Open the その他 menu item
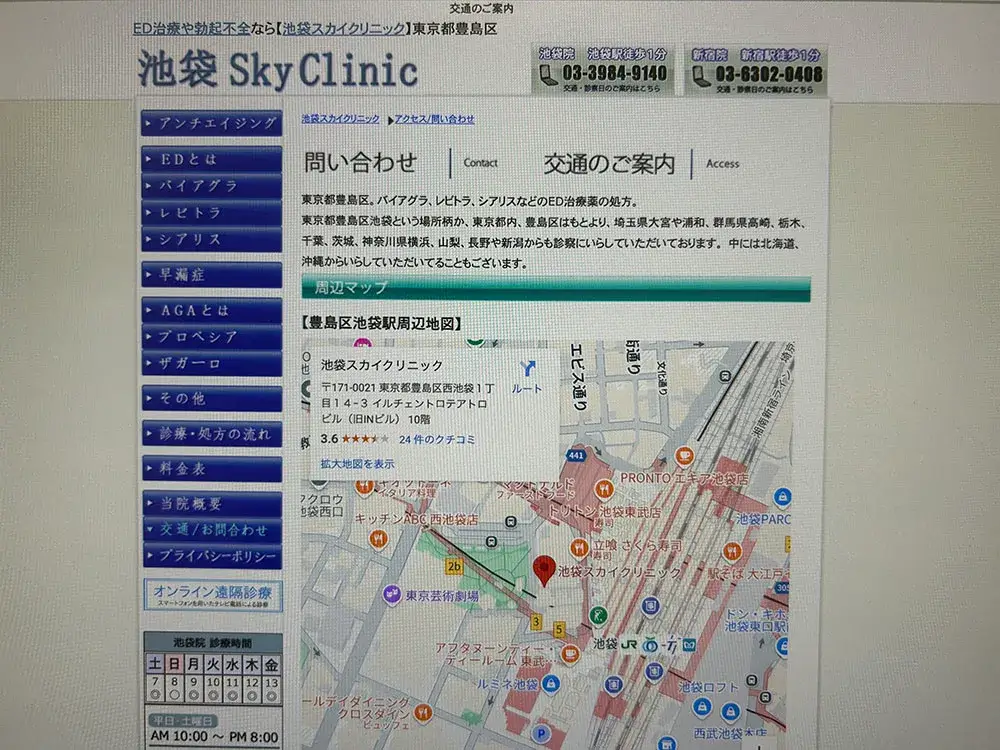 tap(211, 399)
